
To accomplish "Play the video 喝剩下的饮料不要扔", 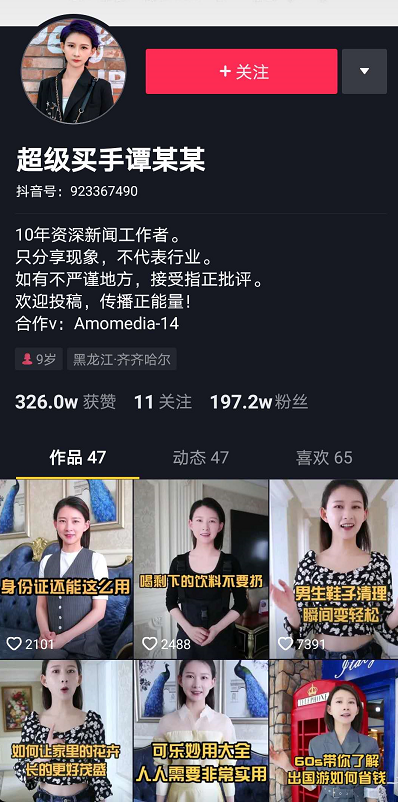I will 201,569.
